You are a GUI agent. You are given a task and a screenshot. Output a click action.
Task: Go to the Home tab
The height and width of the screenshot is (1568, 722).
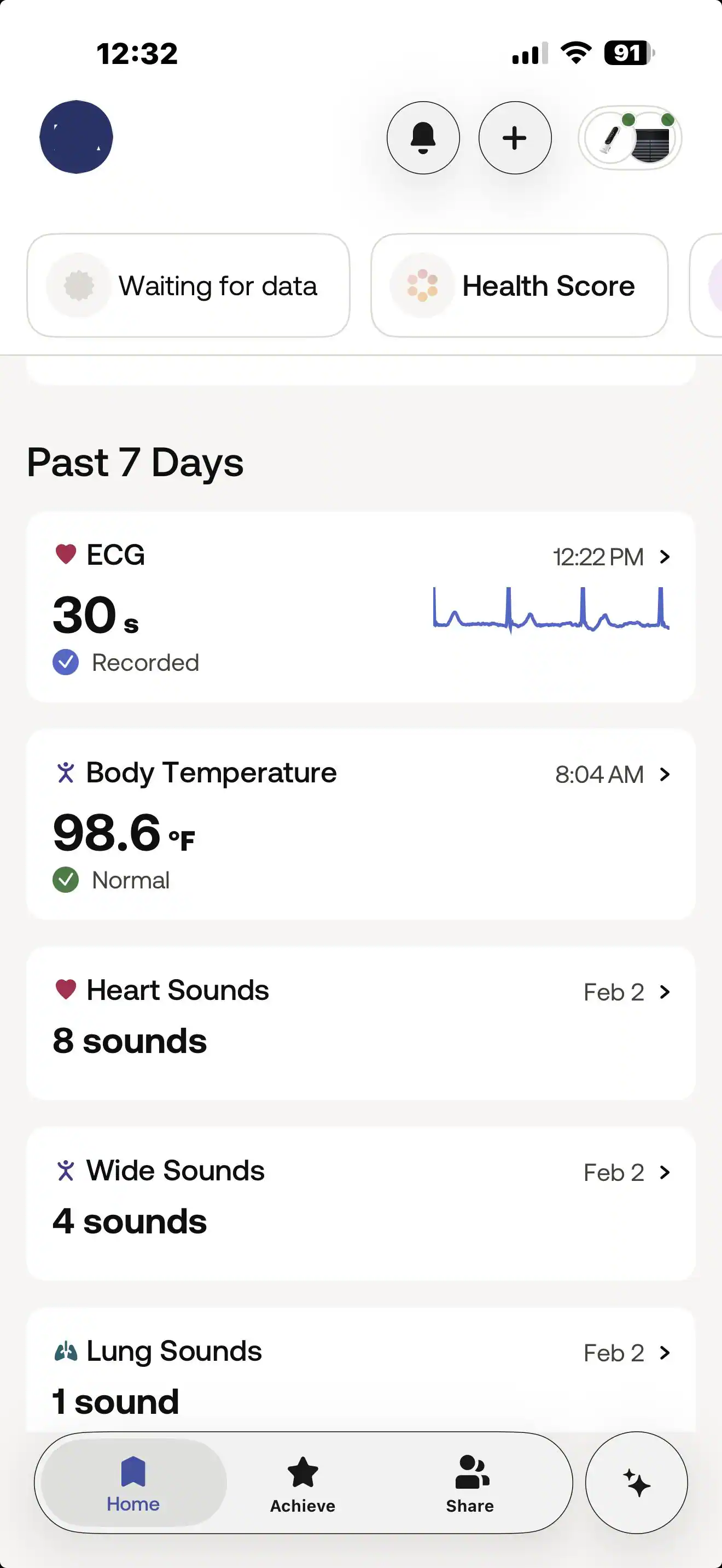(133, 1483)
